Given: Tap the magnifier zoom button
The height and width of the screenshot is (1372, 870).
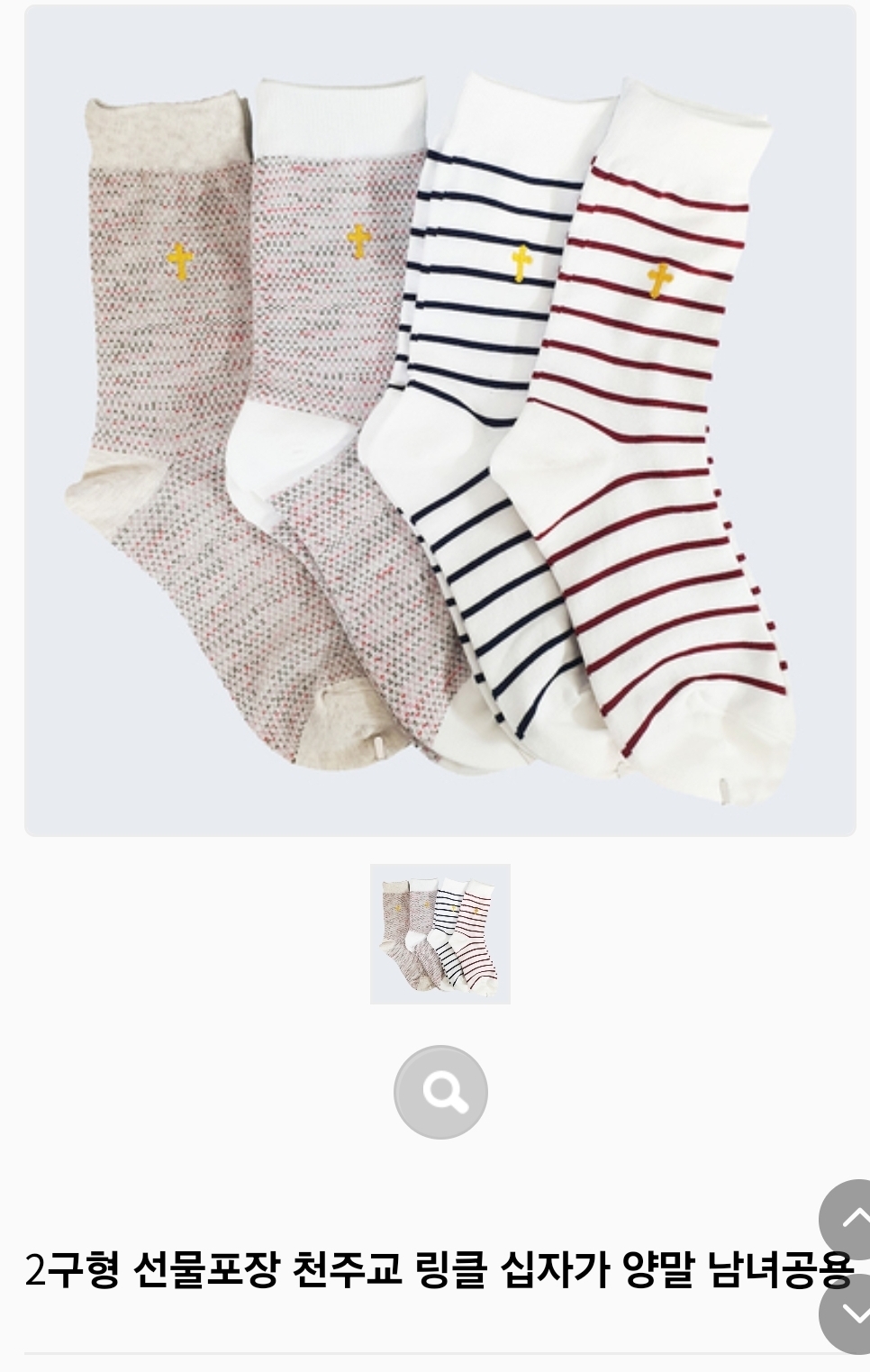Looking at the screenshot, I should (x=440, y=1093).
